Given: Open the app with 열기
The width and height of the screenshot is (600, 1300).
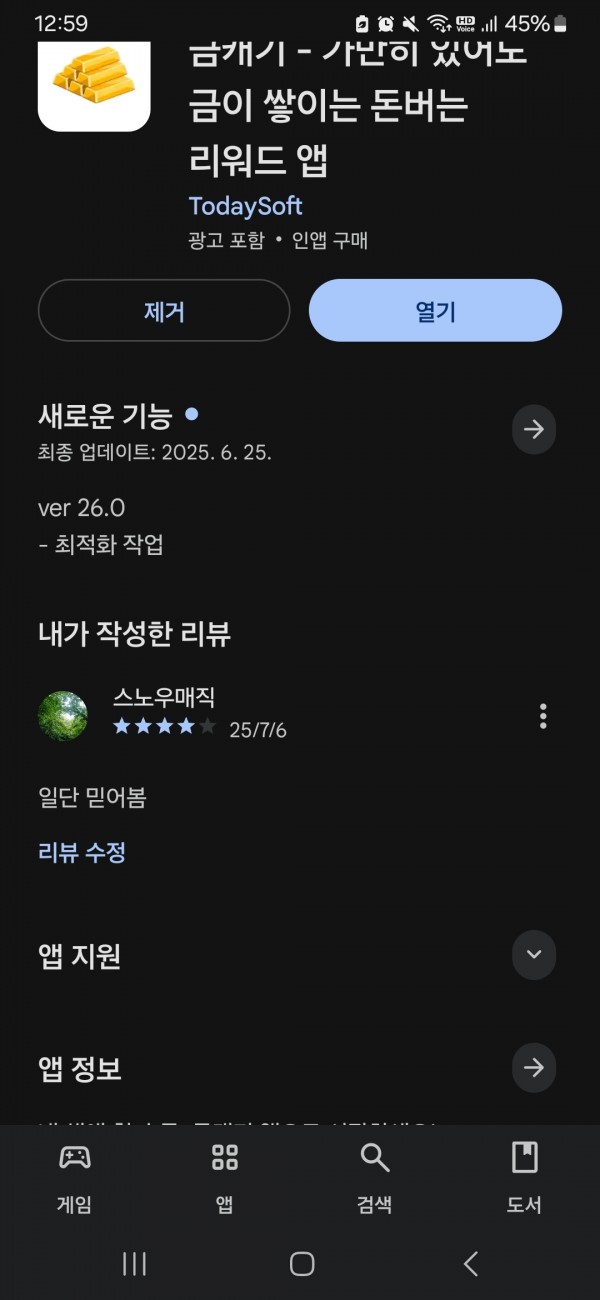Looking at the screenshot, I should [435, 311].
